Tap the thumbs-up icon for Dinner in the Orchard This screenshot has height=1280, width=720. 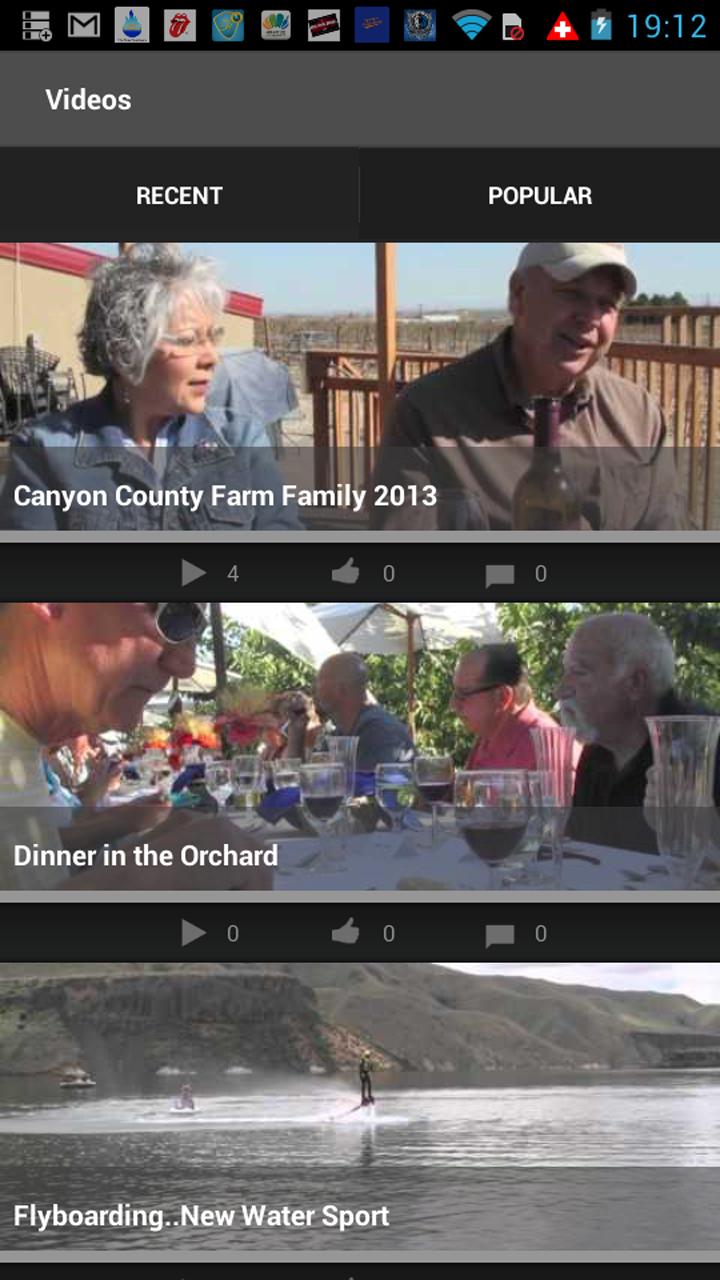[346, 933]
